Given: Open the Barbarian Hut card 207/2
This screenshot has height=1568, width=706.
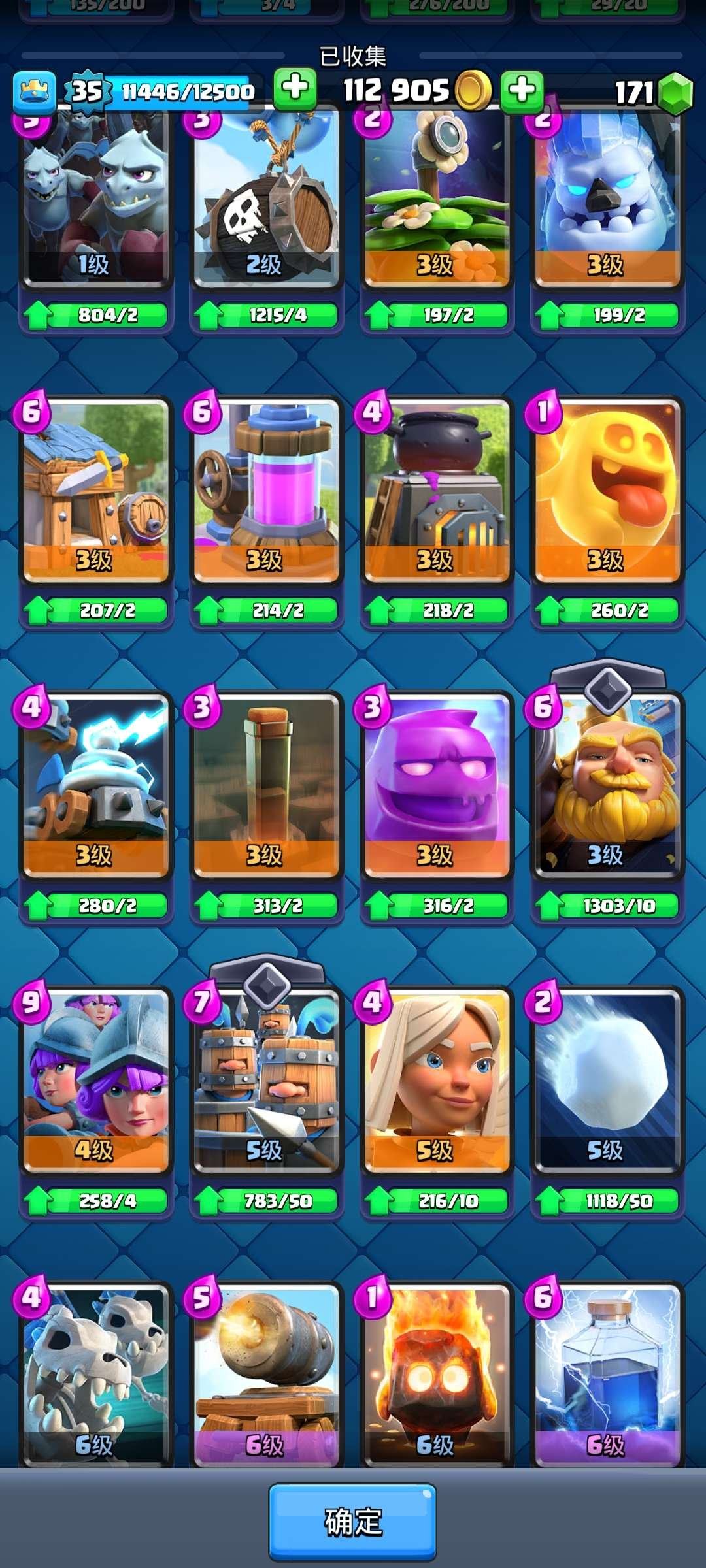Looking at the screenshot, I should 96,490.
